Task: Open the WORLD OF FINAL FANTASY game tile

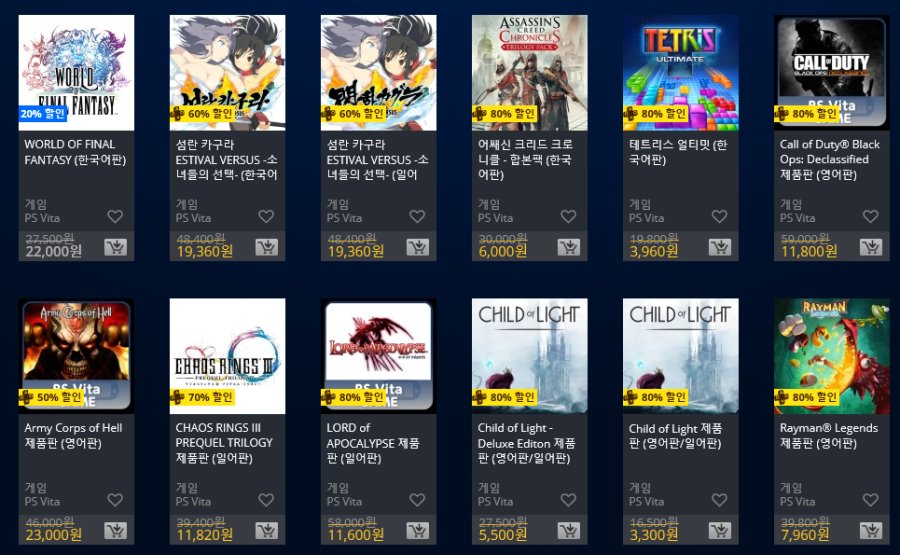Action: click(76, 70)
